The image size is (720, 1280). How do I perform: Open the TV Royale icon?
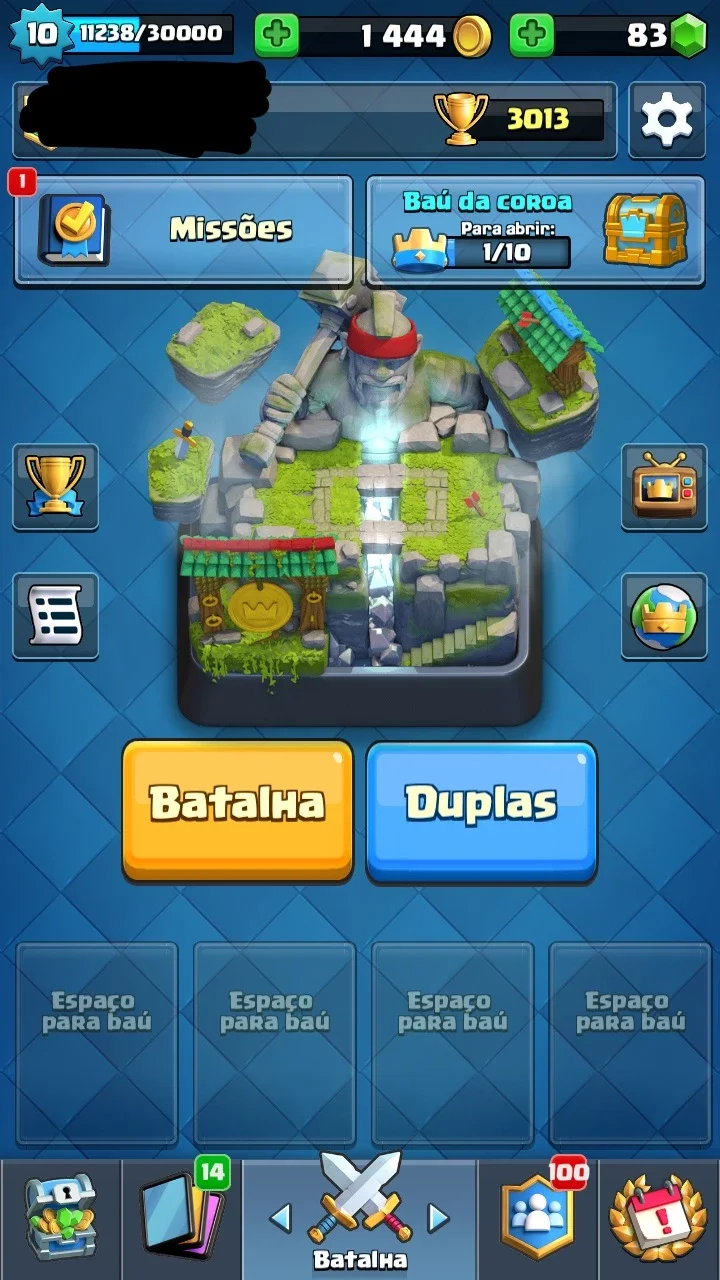click(664, 487)
